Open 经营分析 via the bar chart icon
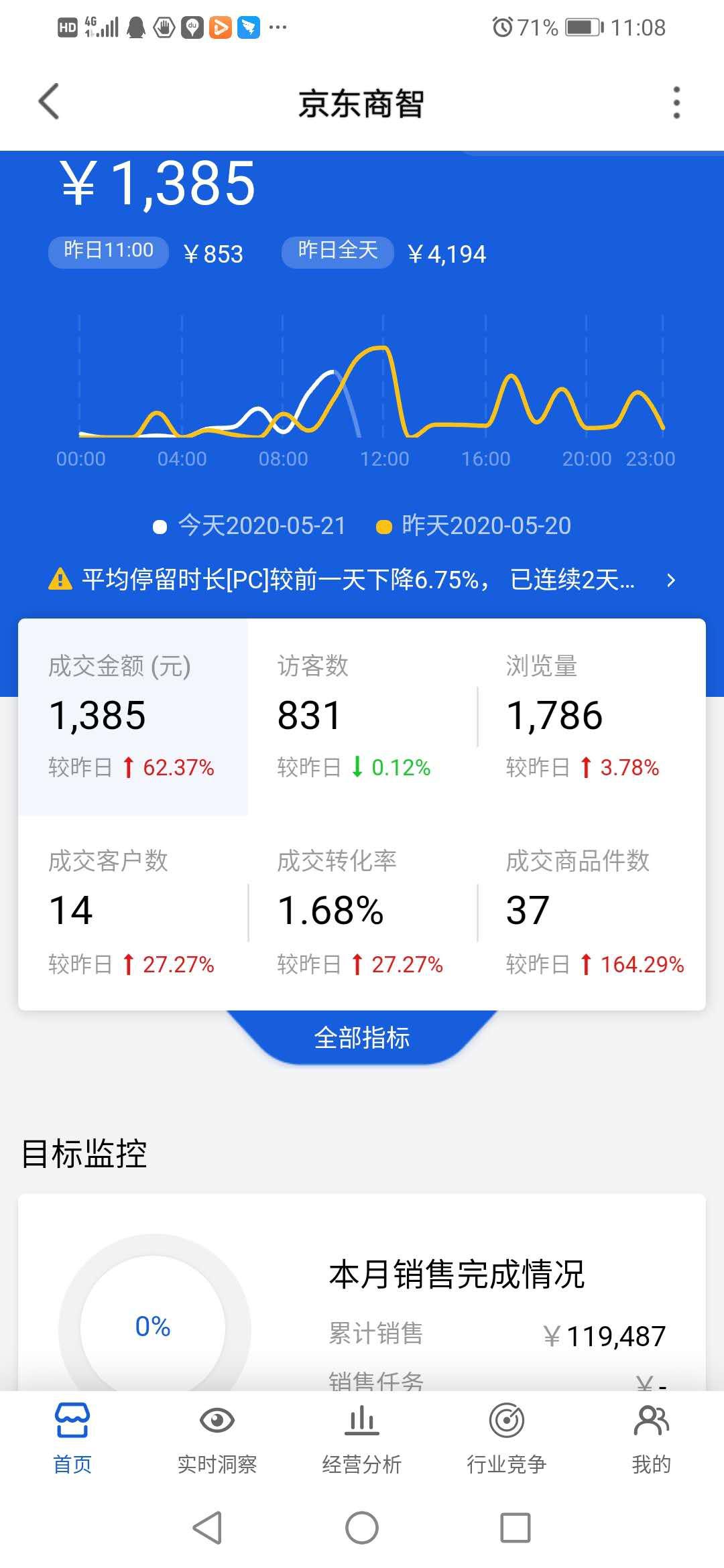Viewport: 724px width, 1568px height. click(x=361, y=1421)
